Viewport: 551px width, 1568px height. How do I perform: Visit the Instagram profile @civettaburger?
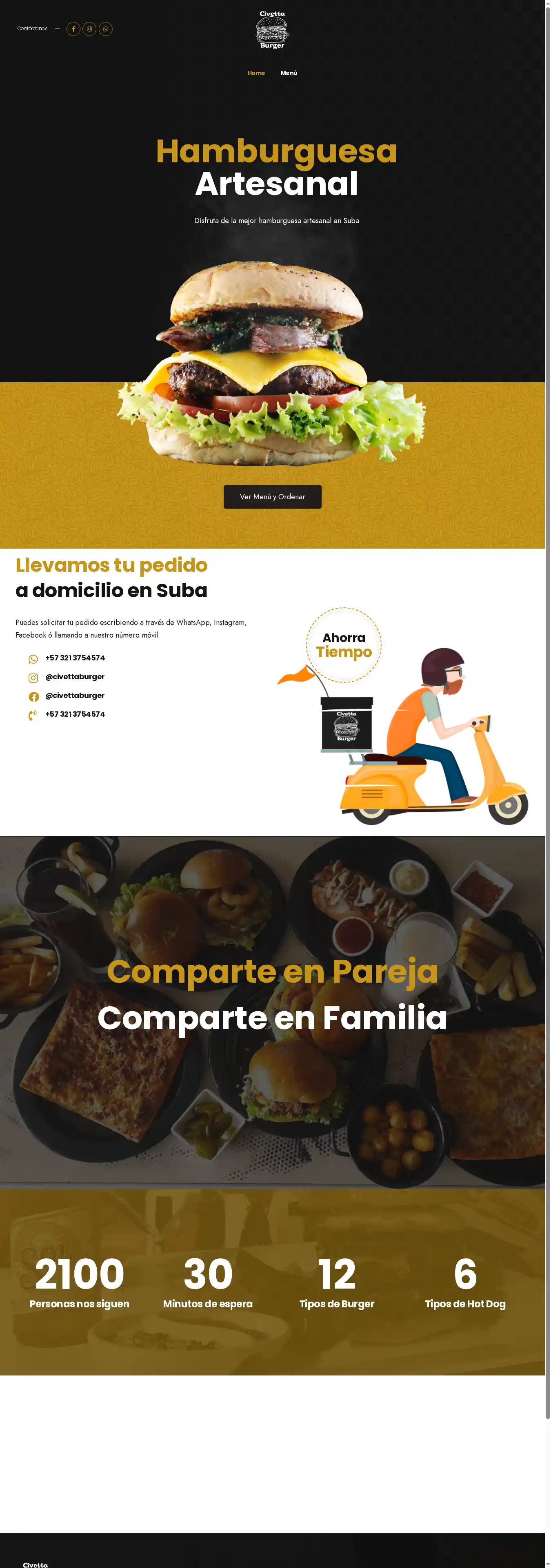pos(74,677)
